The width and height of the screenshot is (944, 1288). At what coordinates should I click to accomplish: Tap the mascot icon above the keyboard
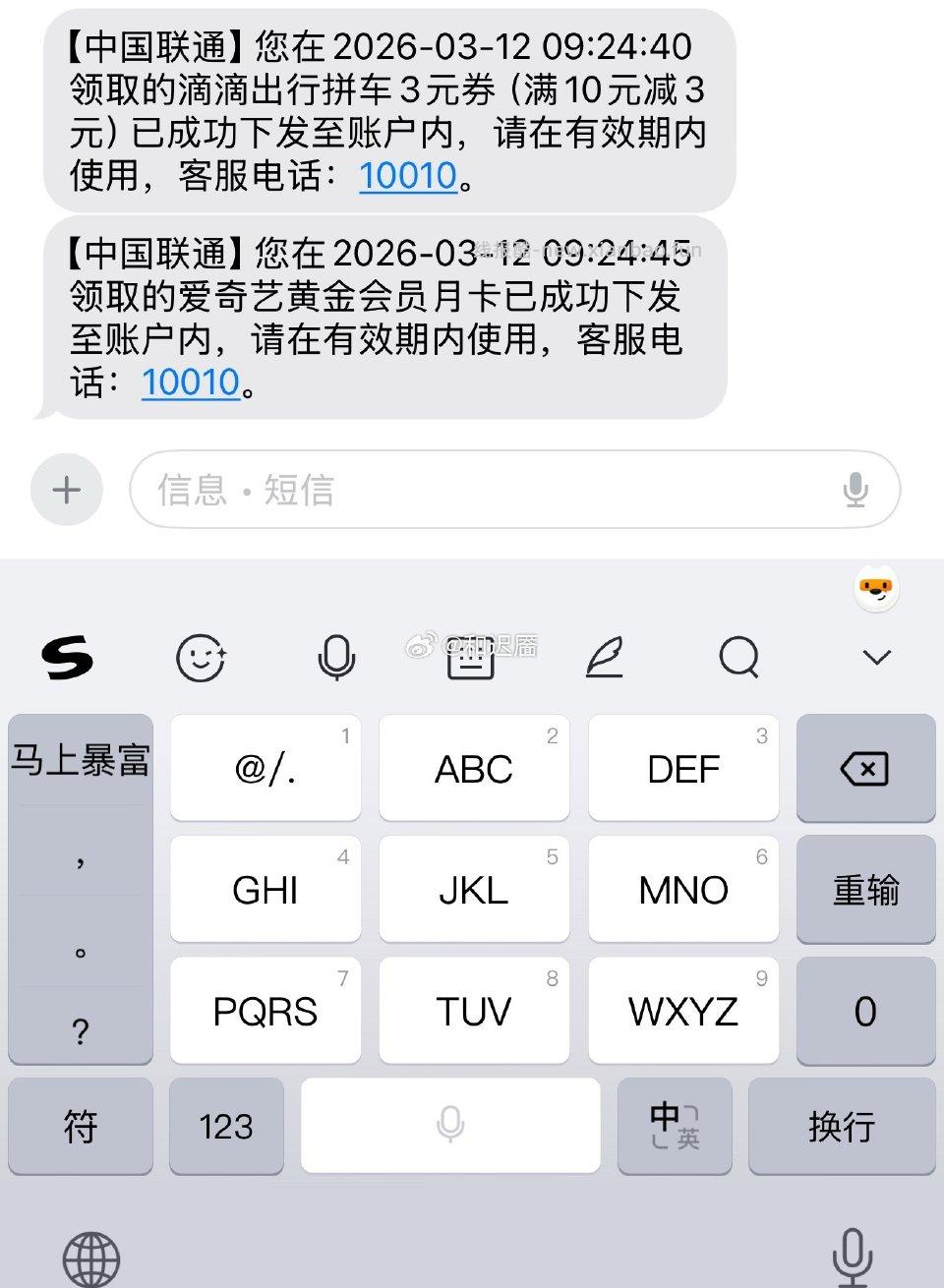coord(875,588)
